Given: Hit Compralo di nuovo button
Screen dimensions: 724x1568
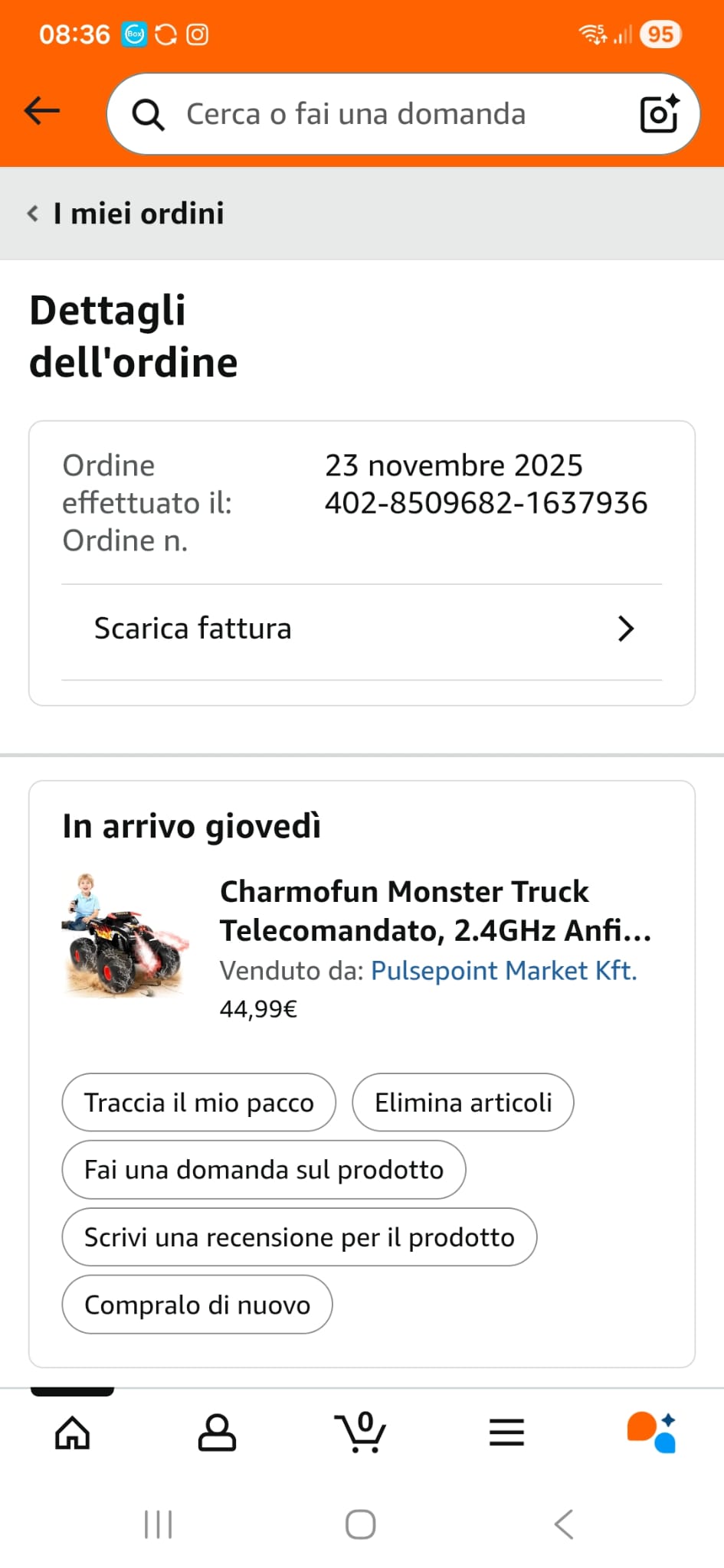Looking at the screenshot, I should tap(197, 1305).
